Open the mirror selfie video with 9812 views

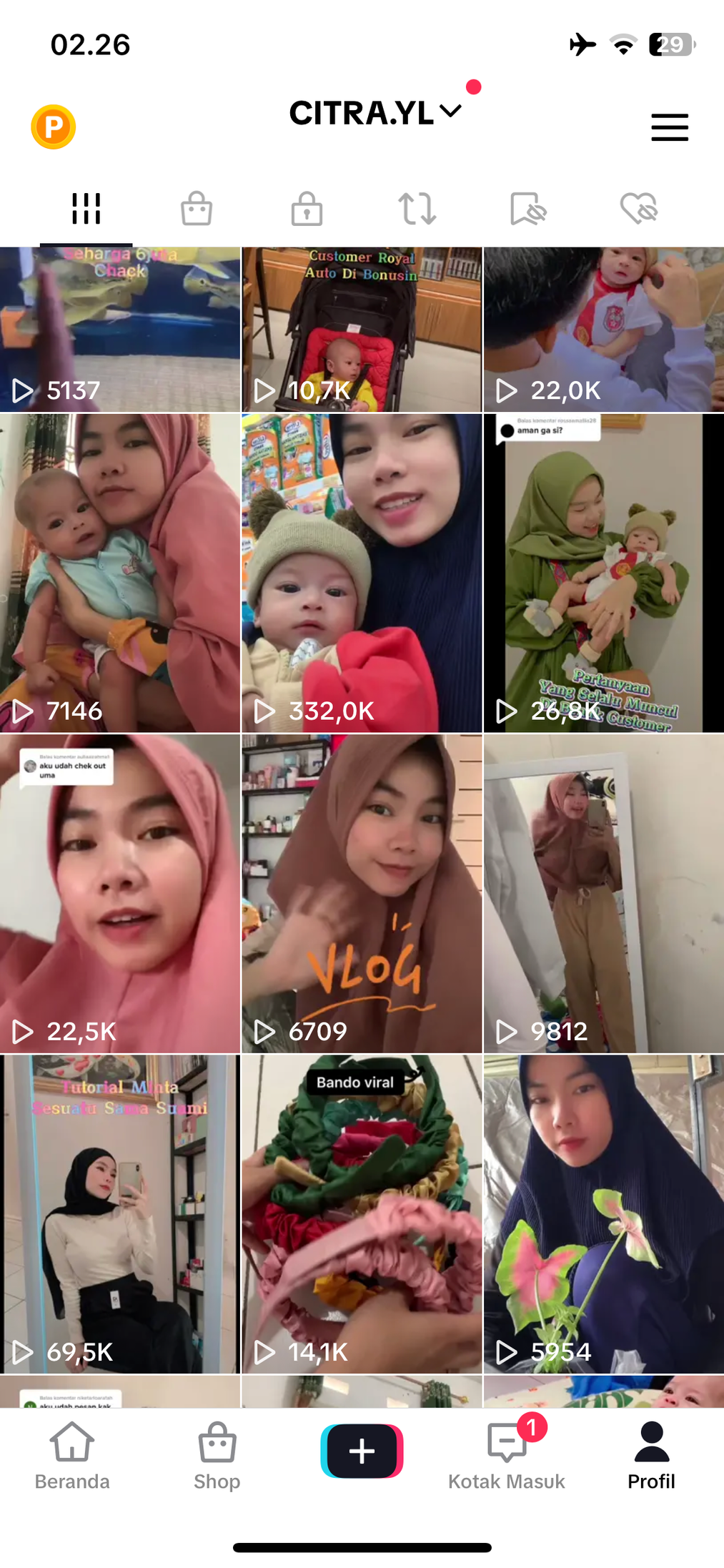pos(603,894)
